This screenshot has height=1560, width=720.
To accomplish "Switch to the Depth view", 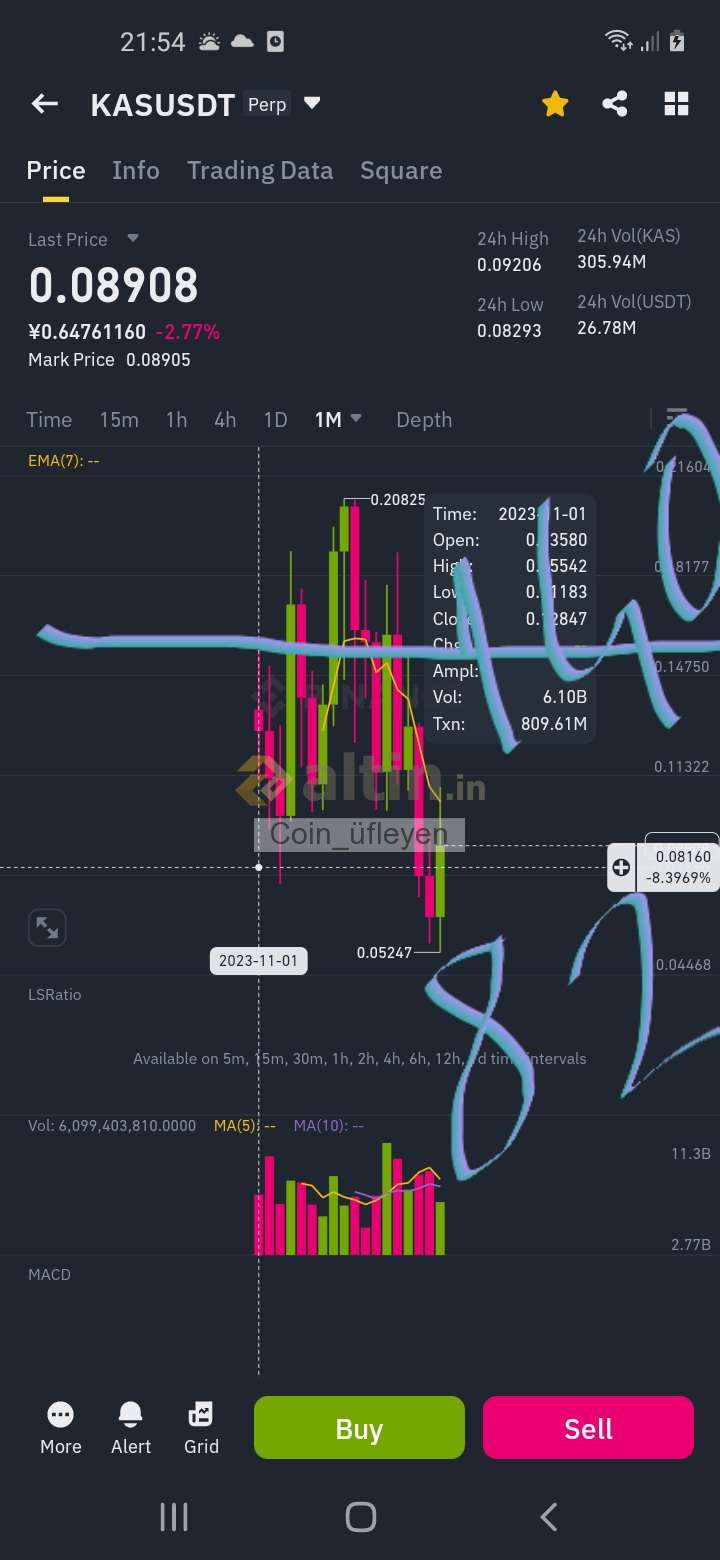I will coord(424,420).
